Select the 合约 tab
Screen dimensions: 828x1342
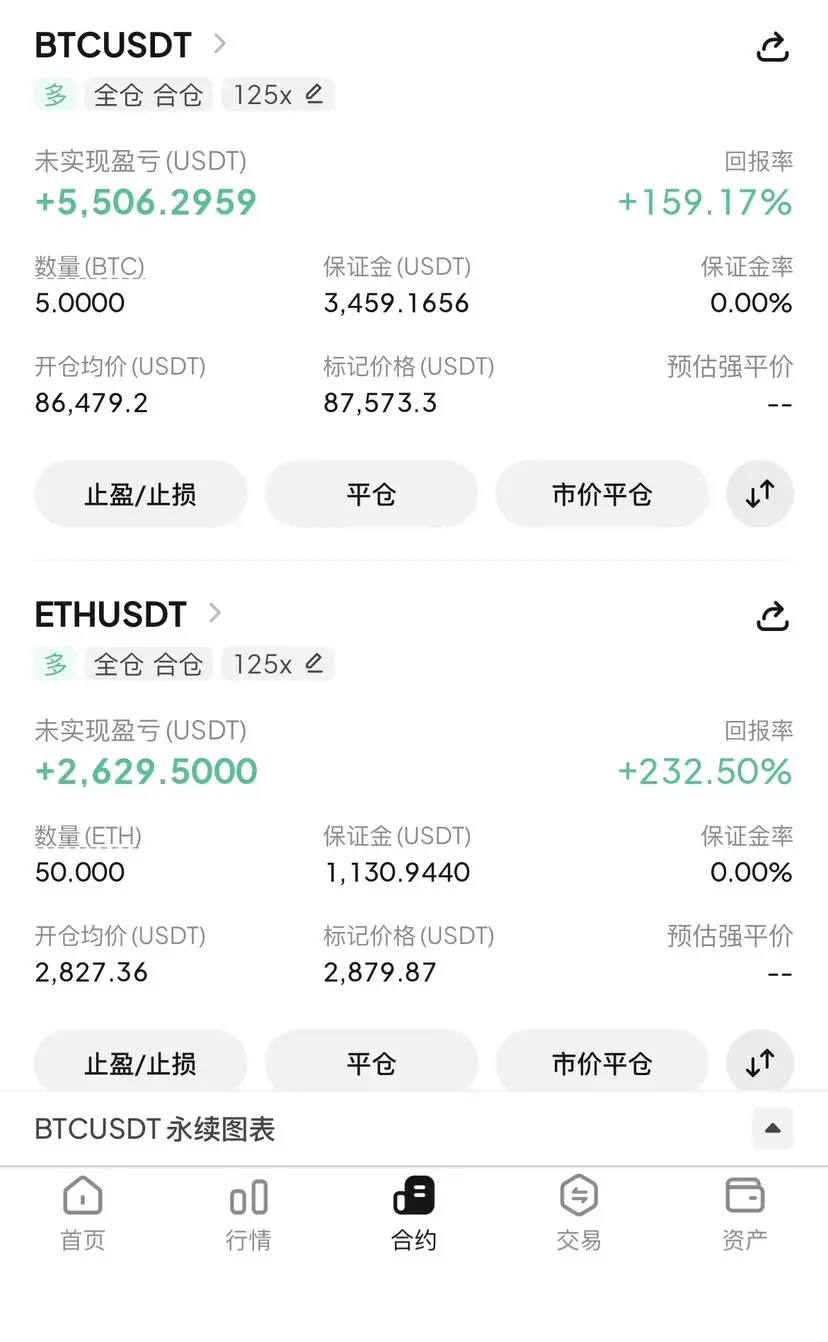click(413, 1212)
